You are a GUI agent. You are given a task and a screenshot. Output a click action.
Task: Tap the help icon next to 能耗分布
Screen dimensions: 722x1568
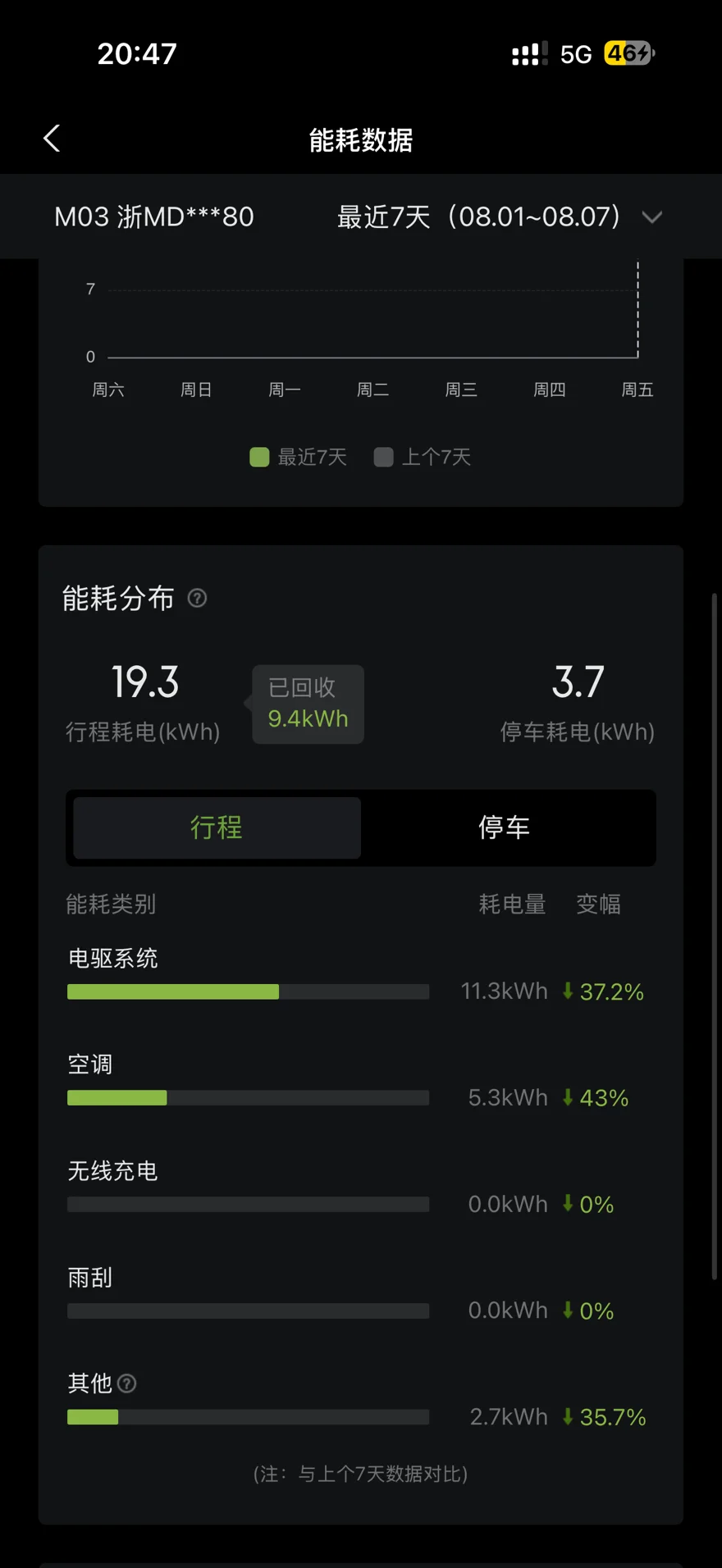[x=197, y=598]
